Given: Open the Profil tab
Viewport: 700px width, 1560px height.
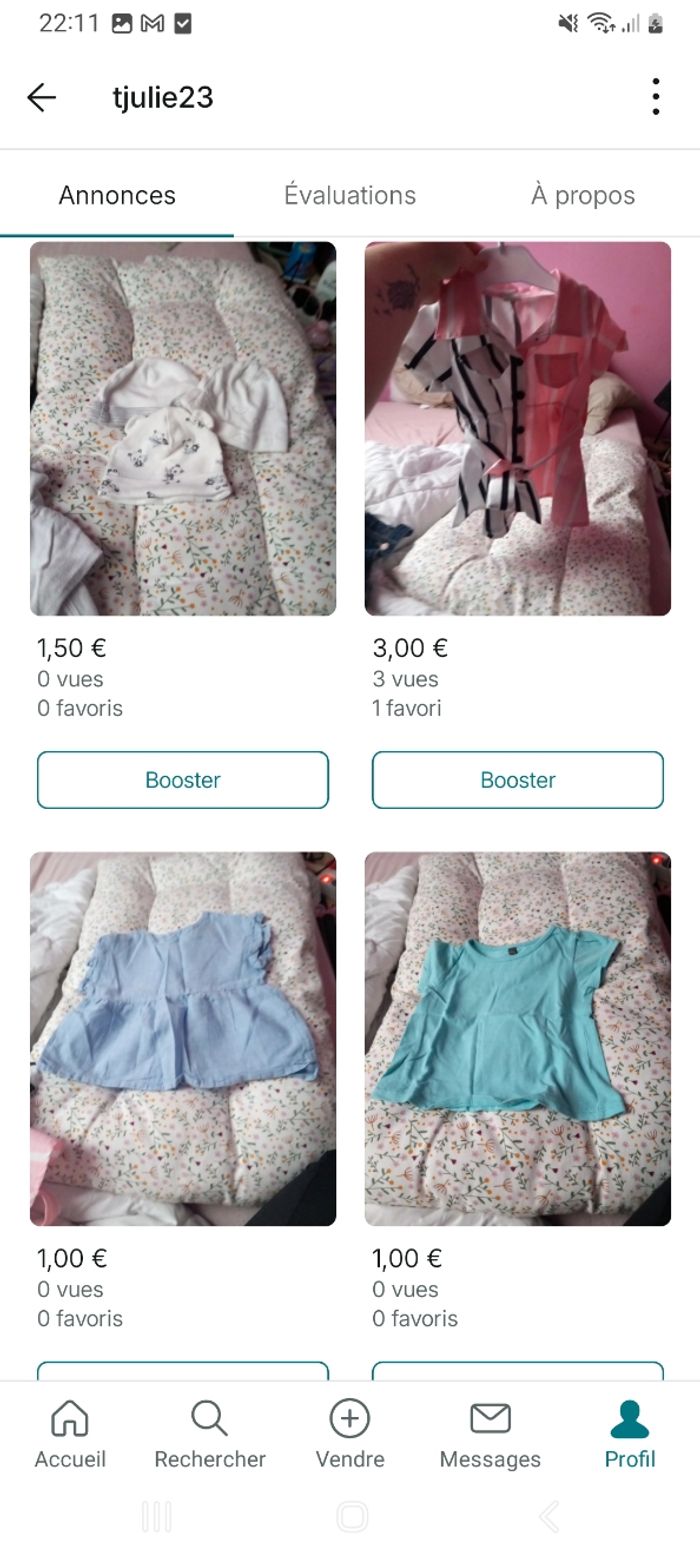Looking at the screenshot, I should (630, 1435).
